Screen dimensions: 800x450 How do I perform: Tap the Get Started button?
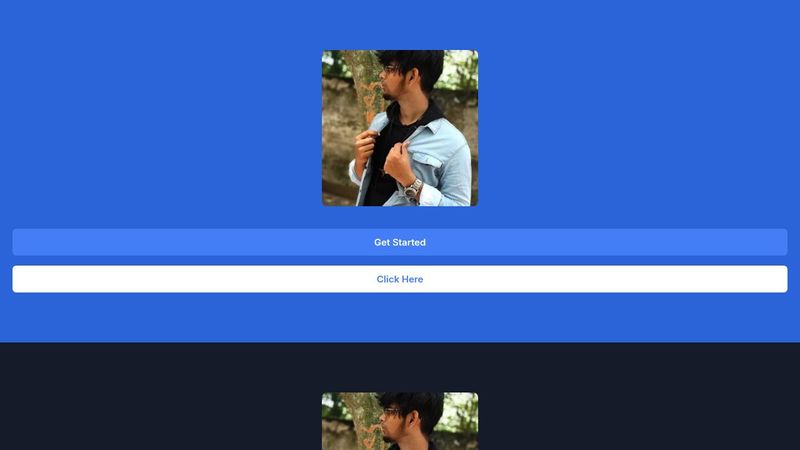click(x=400, y=242)
